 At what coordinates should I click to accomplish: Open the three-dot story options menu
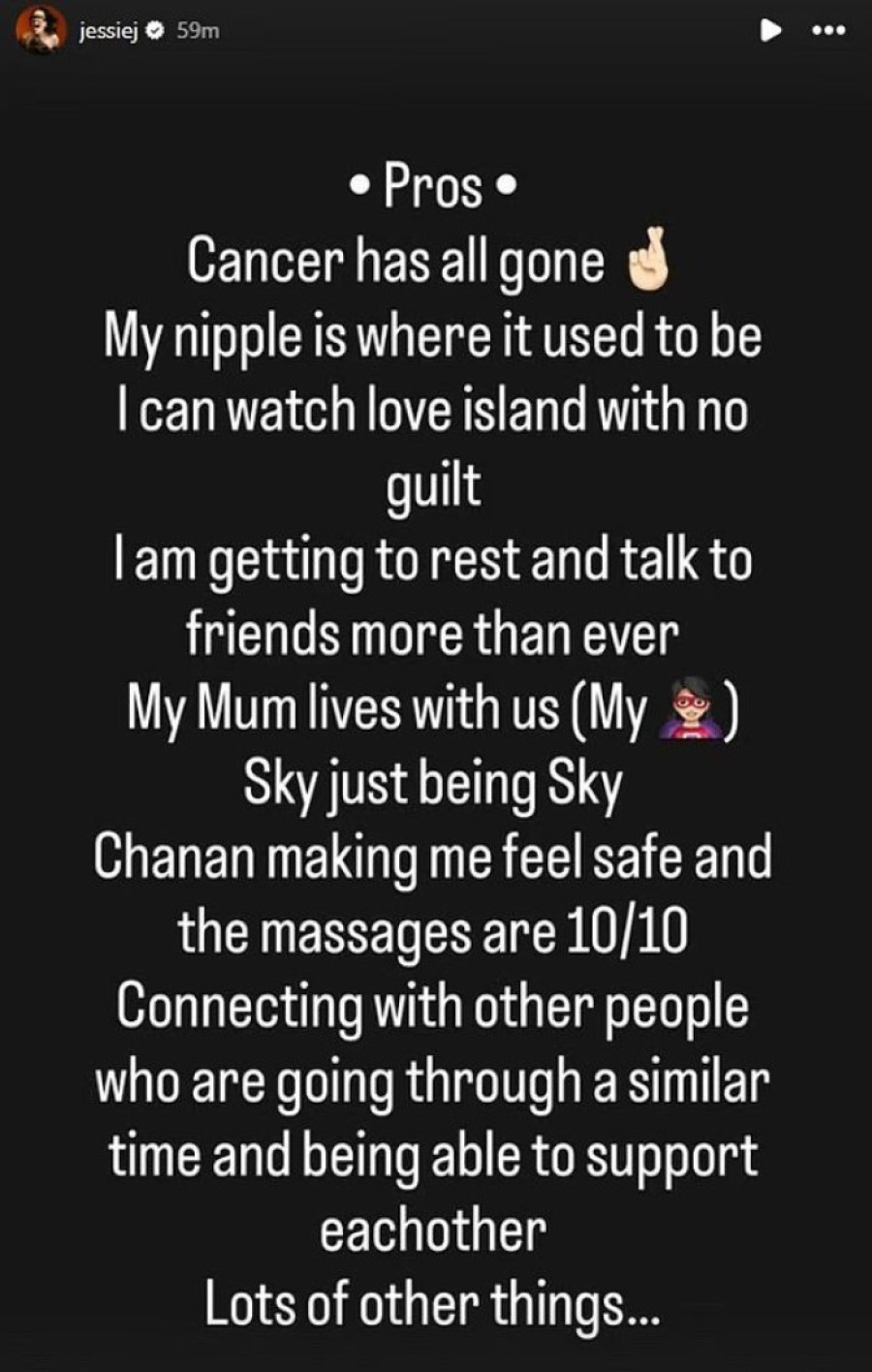829,31
